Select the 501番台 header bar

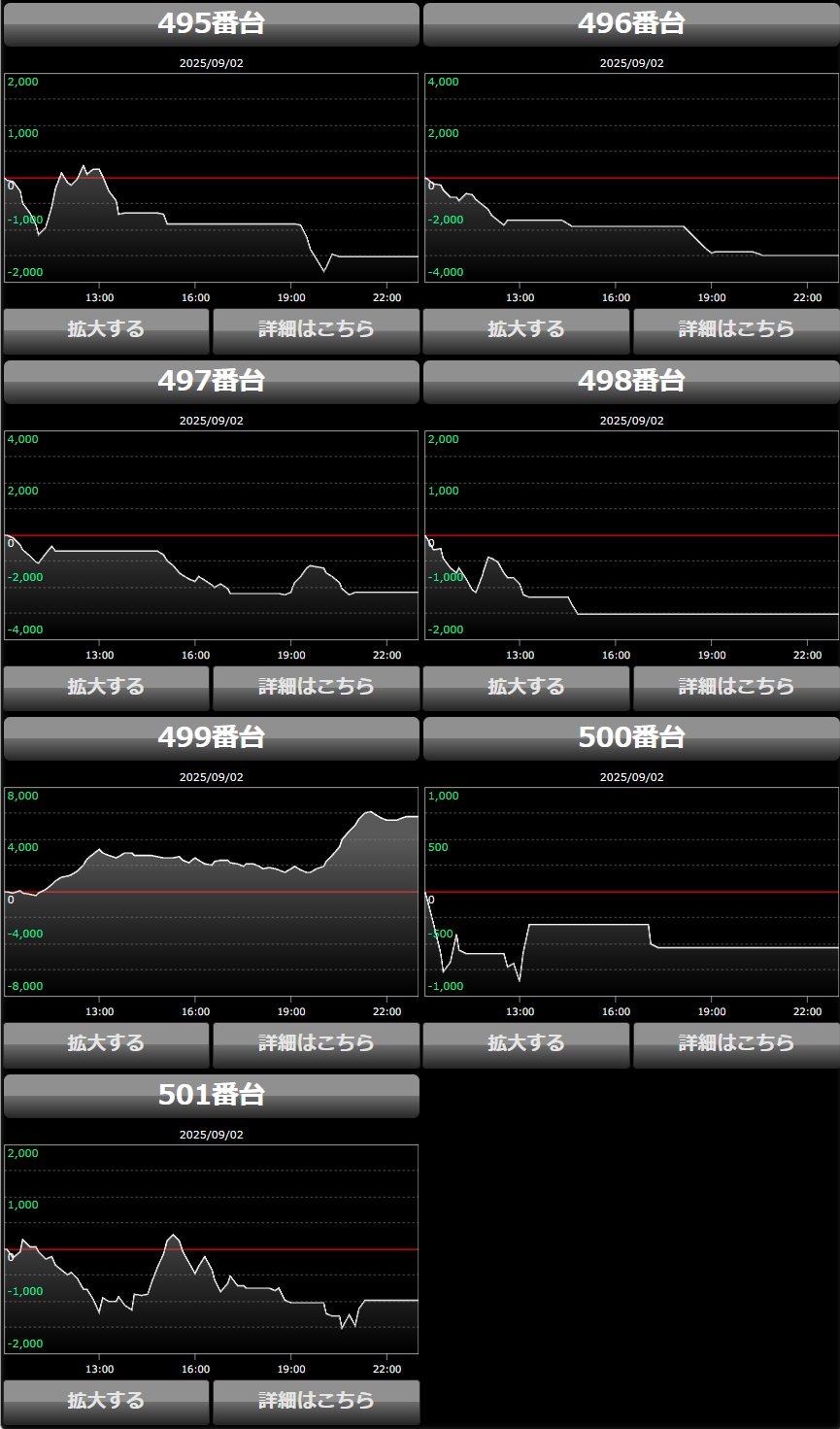212,1096
